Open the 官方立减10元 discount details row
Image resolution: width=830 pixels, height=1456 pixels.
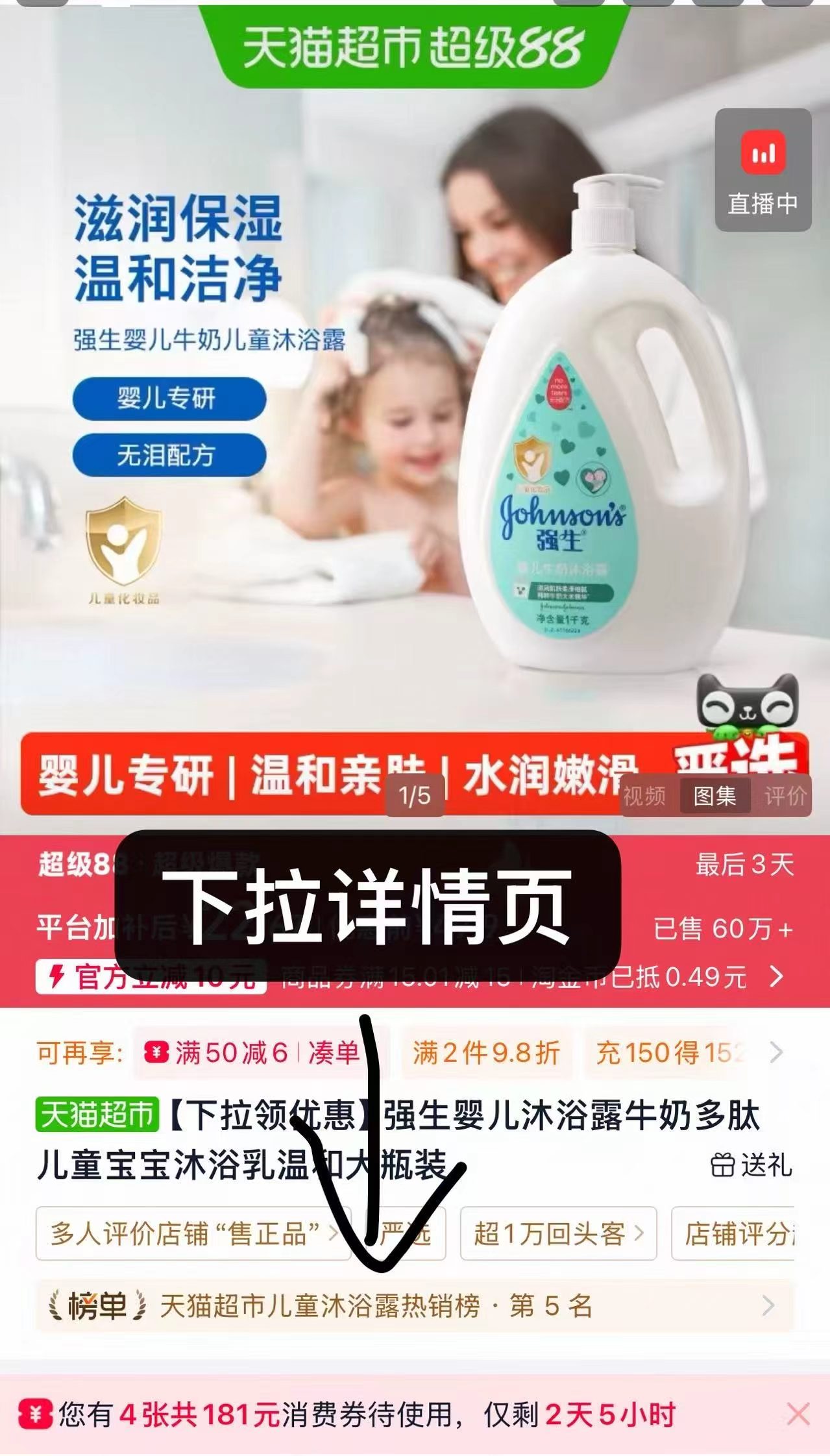pyautogui.click(x=415, y=976)
